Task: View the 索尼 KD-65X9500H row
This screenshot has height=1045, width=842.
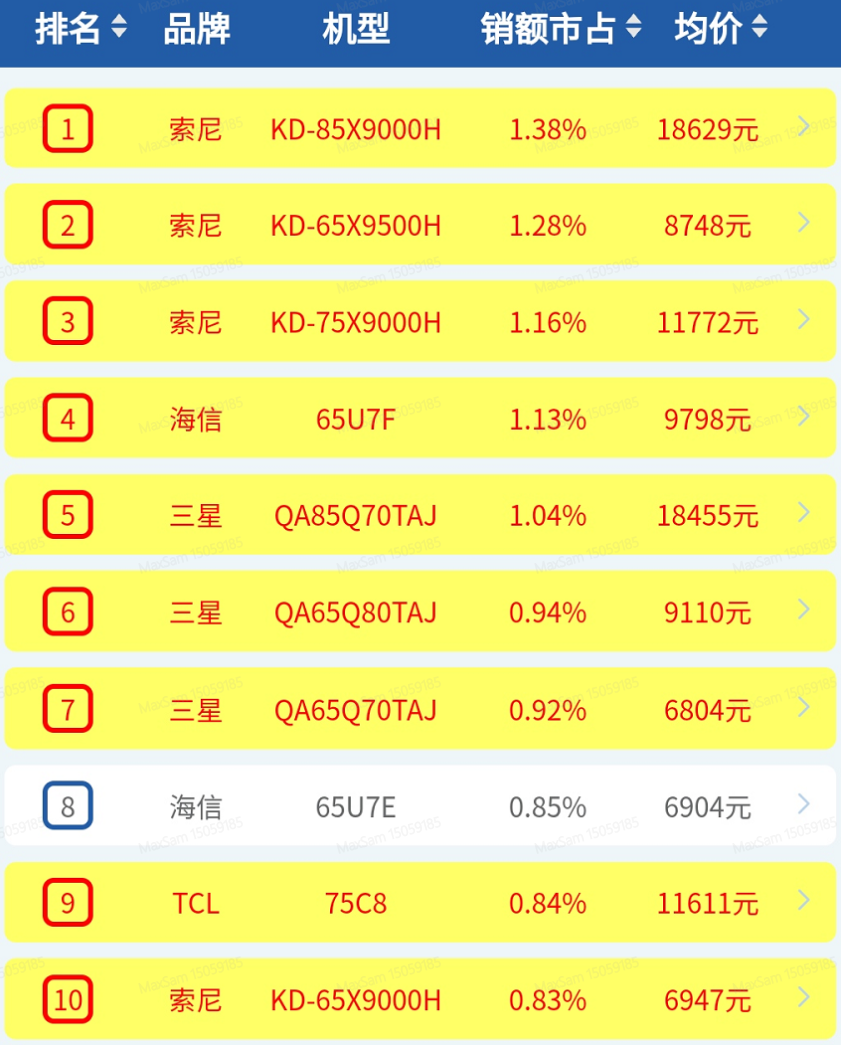Action: [x=420, y=225]
